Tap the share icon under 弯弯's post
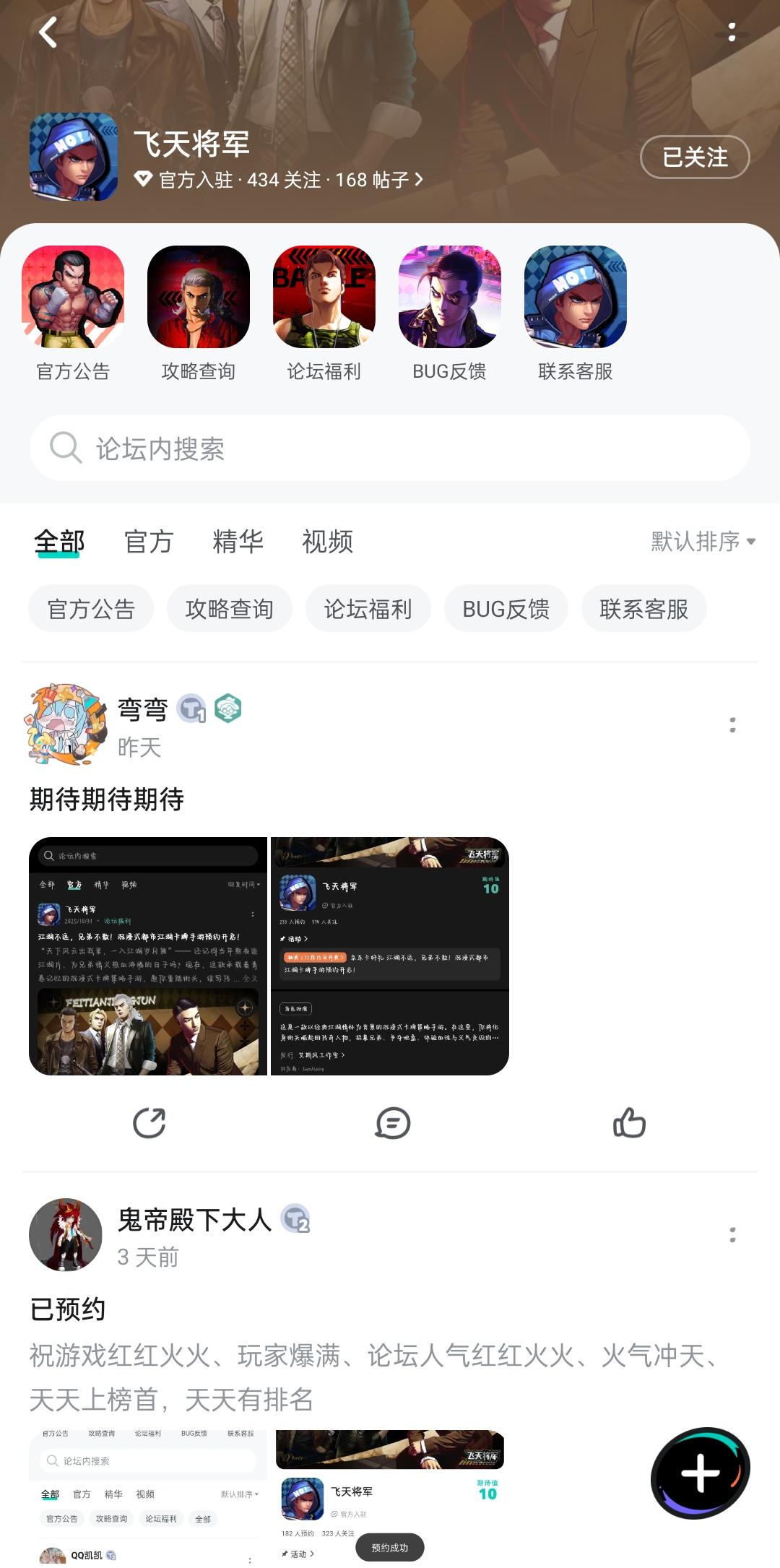Image resolution: width=780 pixels, height=1568 pixels. (149, 1123)
